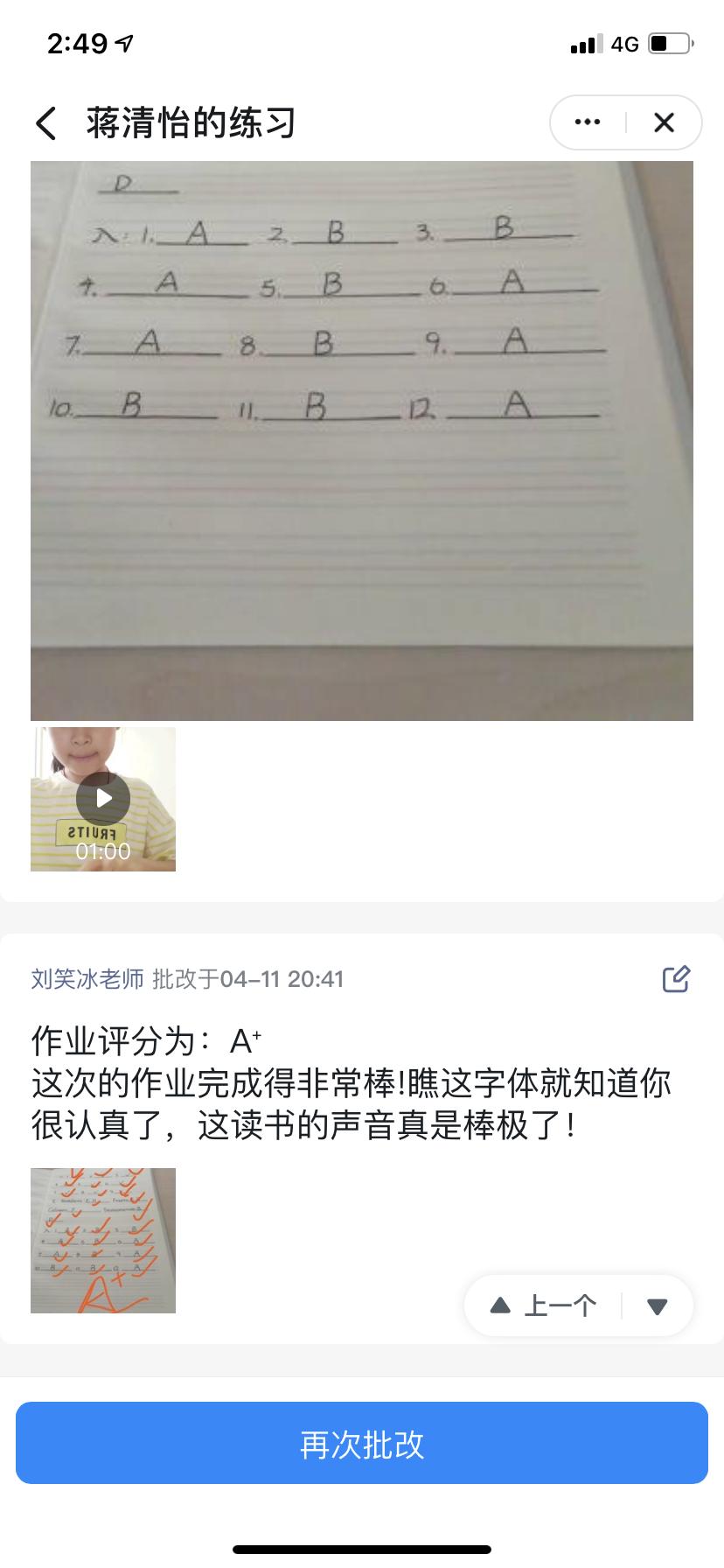This screenshot has width=724, height=1568.
Task: Open the handwritten answers photo
Action: point(361,440)
